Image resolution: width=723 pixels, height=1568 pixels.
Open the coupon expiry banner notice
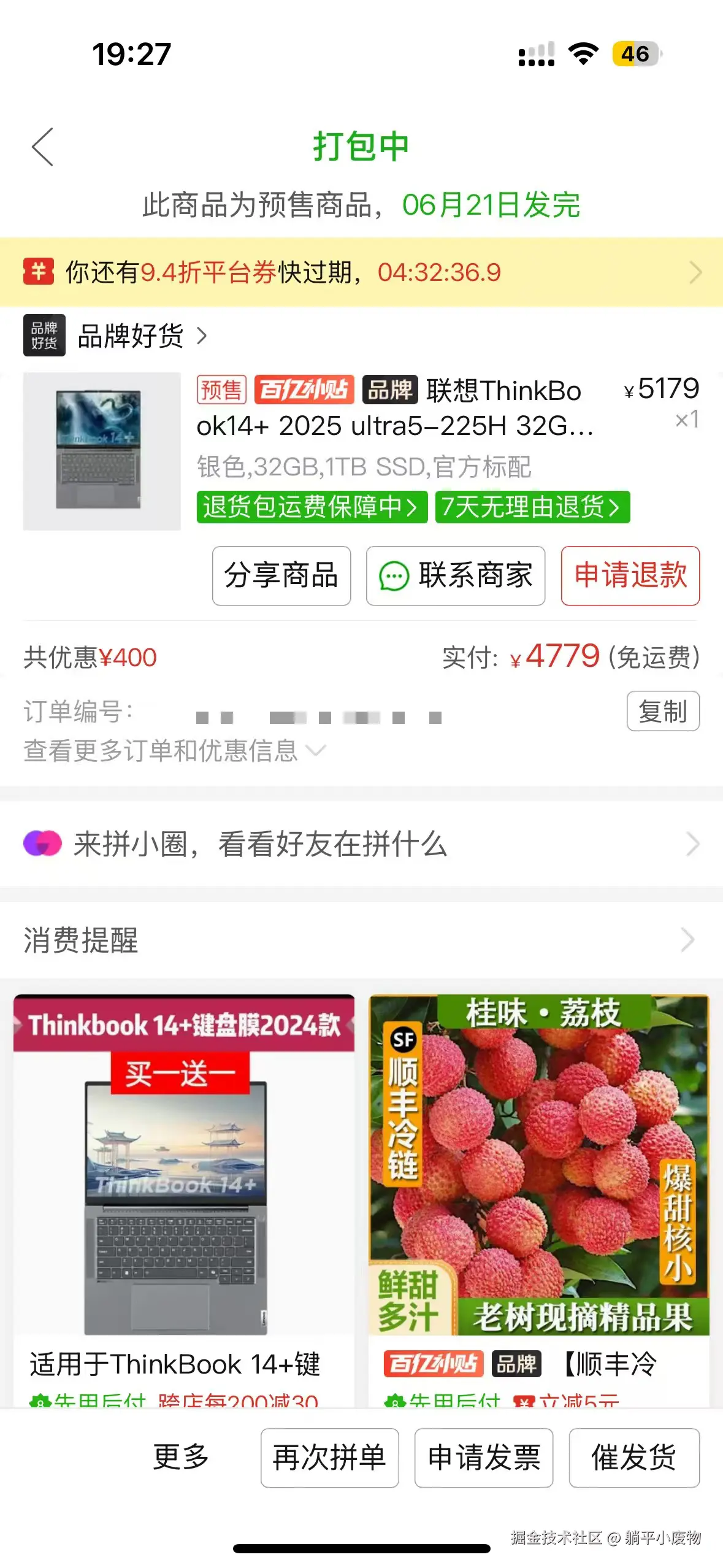point(362,272)
